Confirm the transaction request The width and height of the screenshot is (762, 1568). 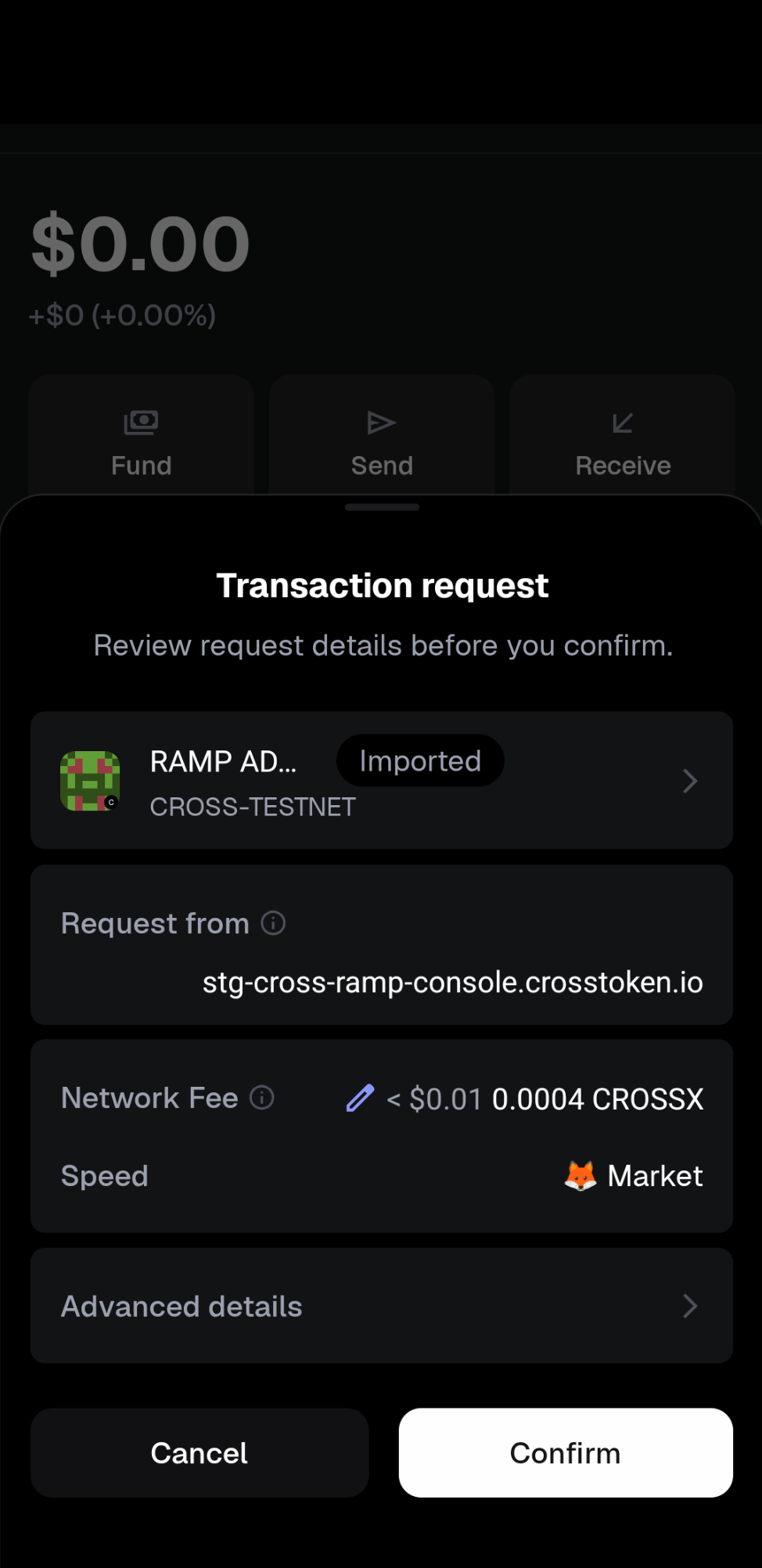pos(565,1453)
